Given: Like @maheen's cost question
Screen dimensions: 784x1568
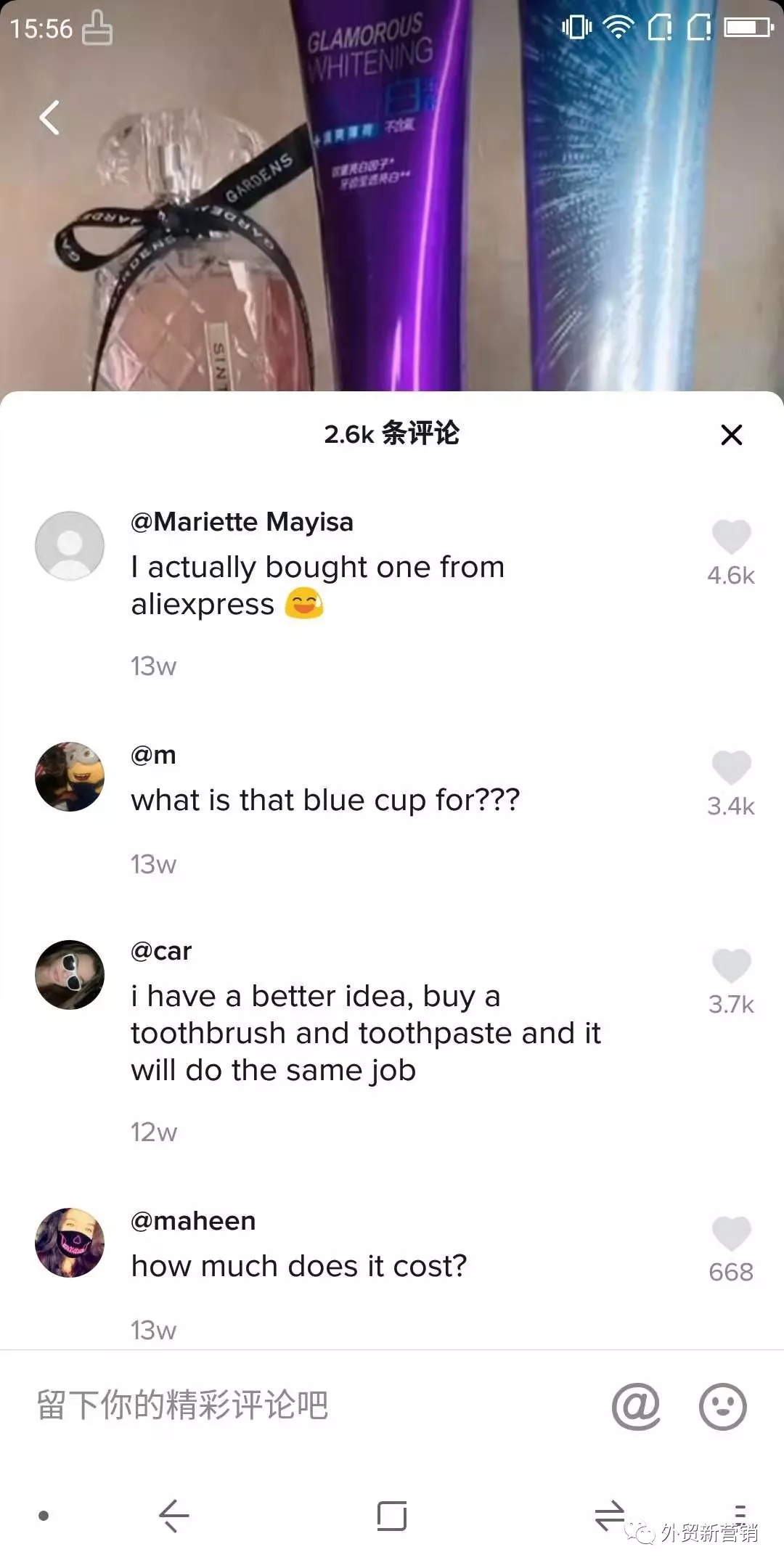Looking at the screenshot, I should pyautogui.click(x=730, y=1234).
